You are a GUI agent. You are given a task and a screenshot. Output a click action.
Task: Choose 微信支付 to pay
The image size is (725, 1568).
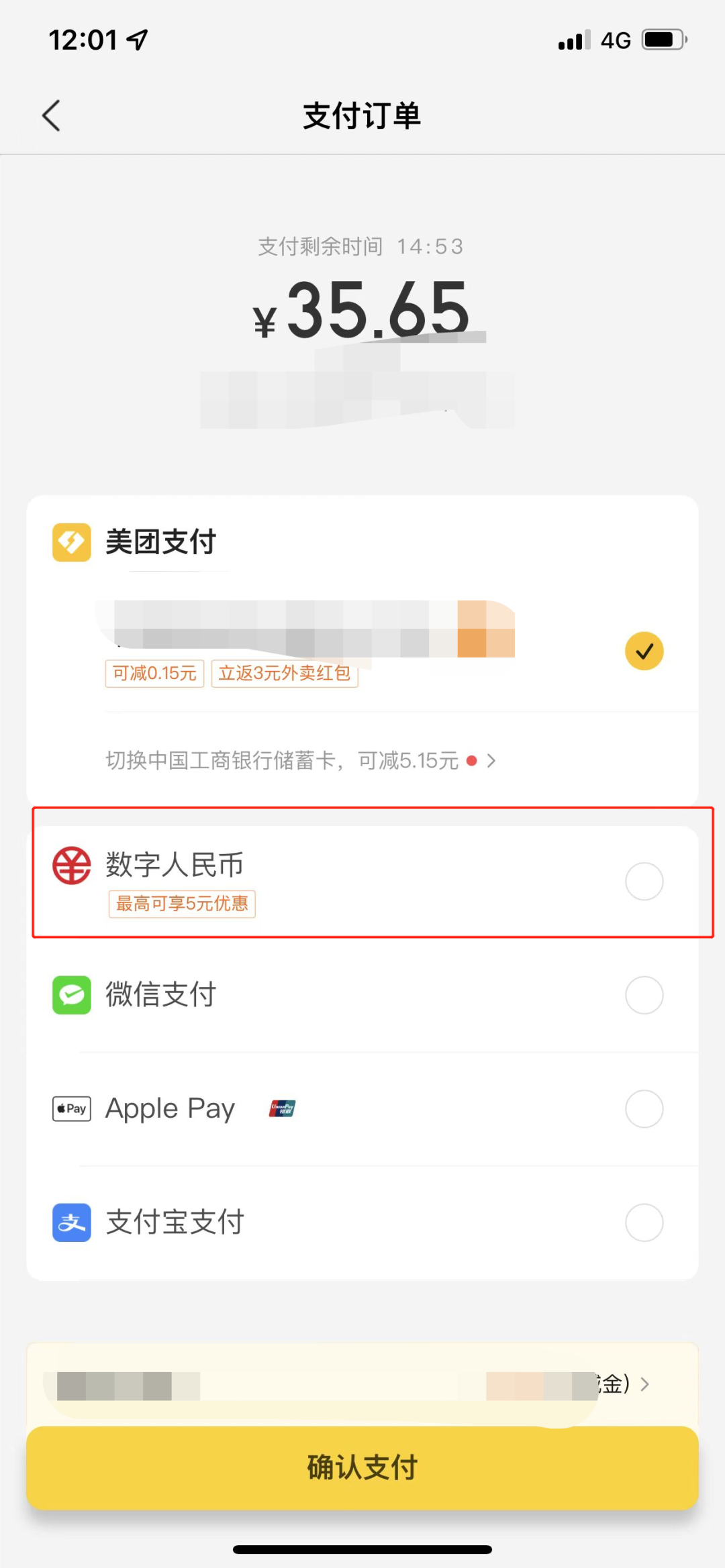point(644,995)
